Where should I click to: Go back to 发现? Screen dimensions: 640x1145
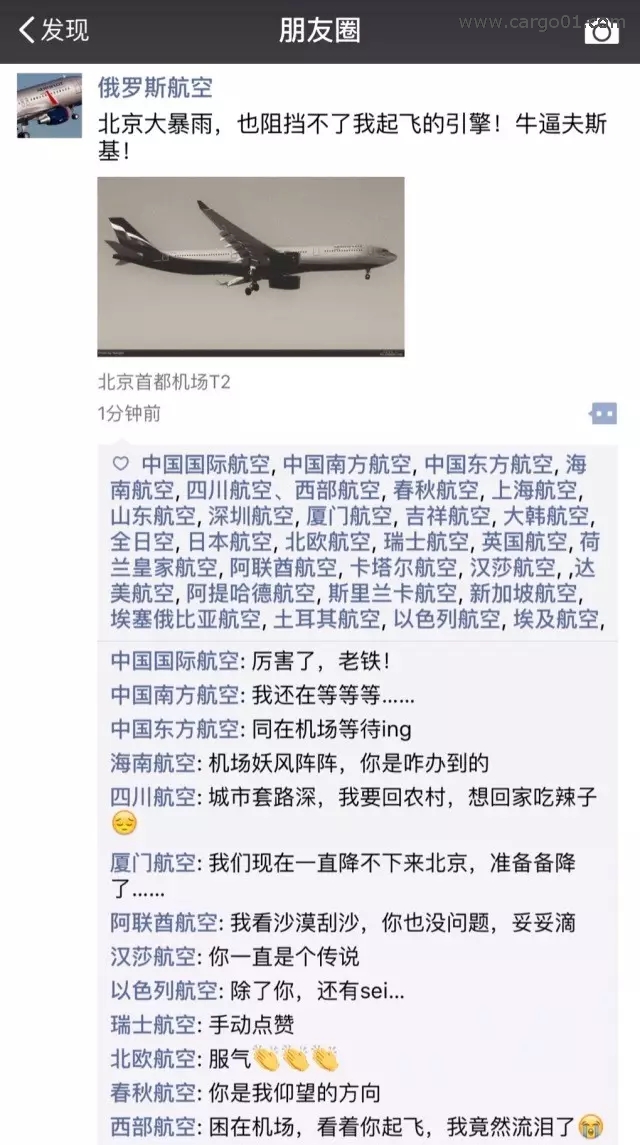pos(53,30)
